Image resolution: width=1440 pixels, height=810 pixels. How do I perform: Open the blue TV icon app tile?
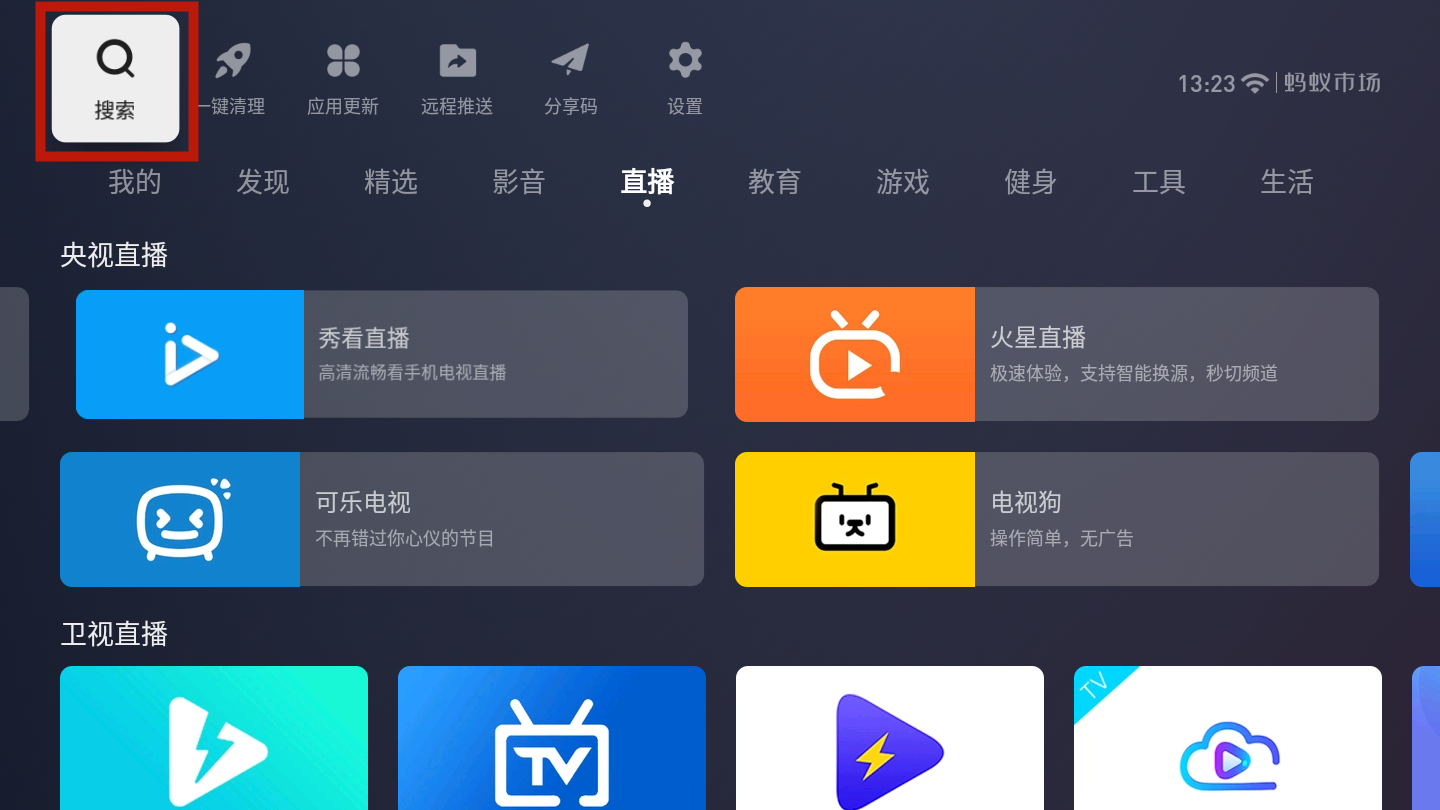pyautogui.click(x=552, y=738)
